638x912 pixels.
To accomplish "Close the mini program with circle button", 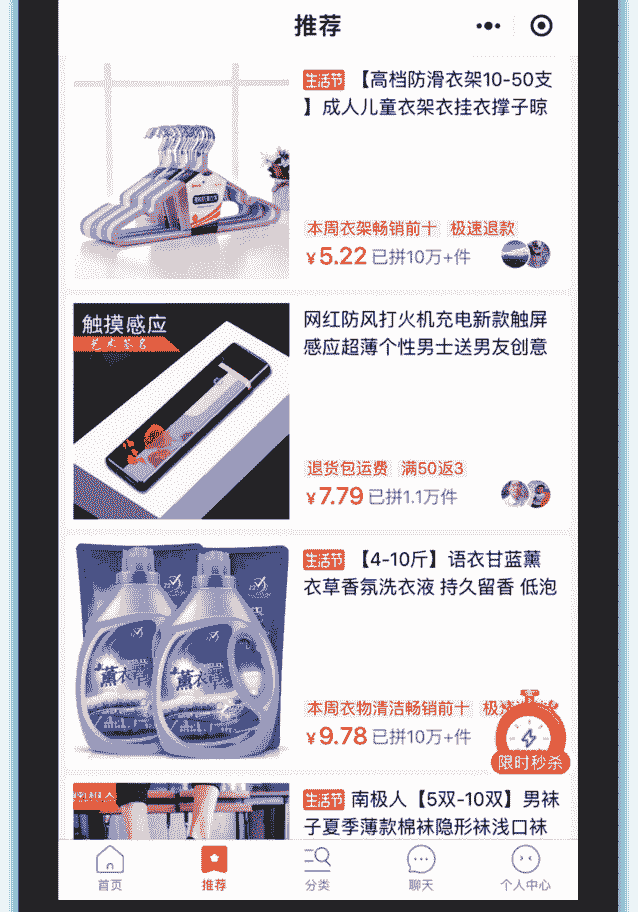I will 541,26.
